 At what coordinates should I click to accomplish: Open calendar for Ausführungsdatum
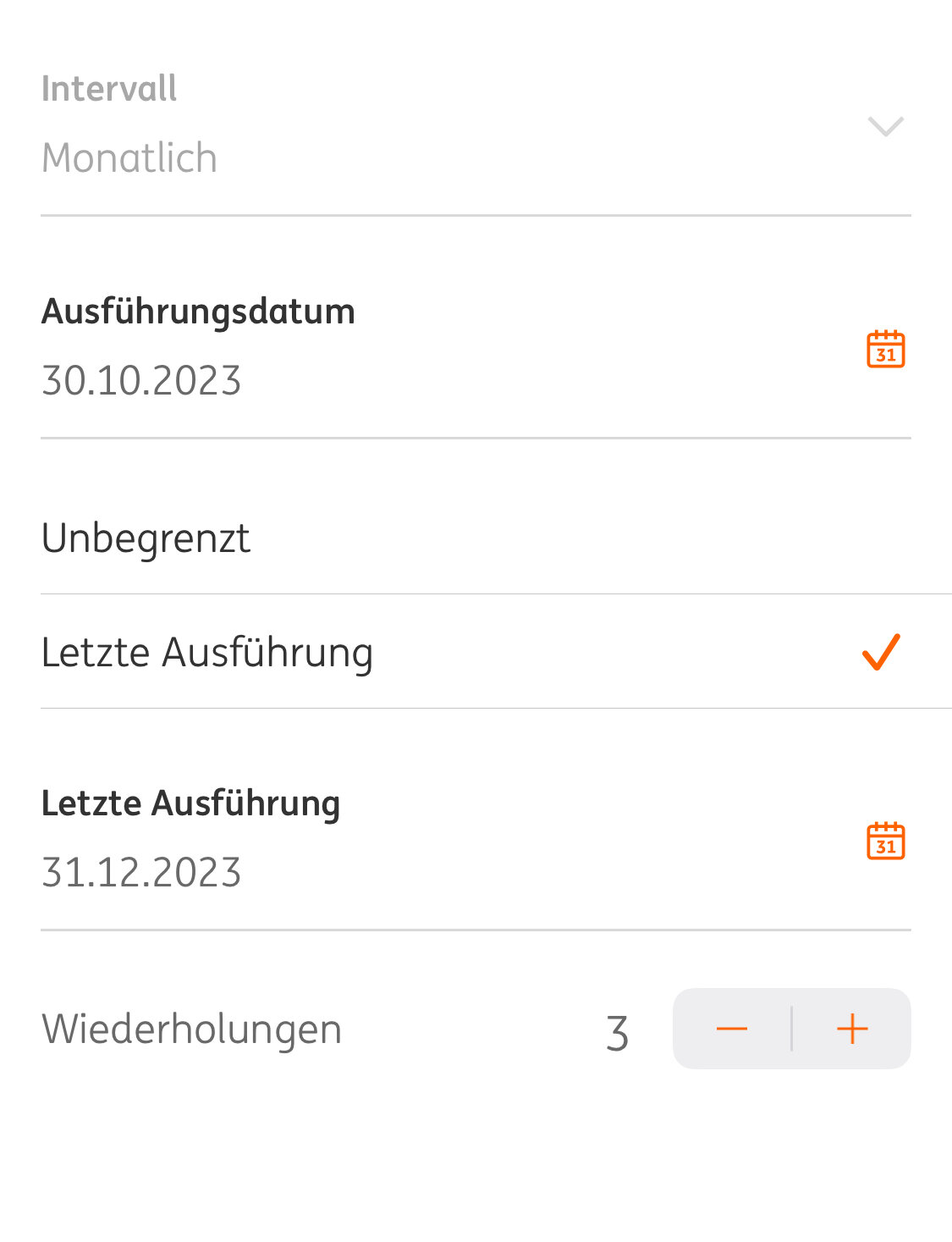(885, 349)
